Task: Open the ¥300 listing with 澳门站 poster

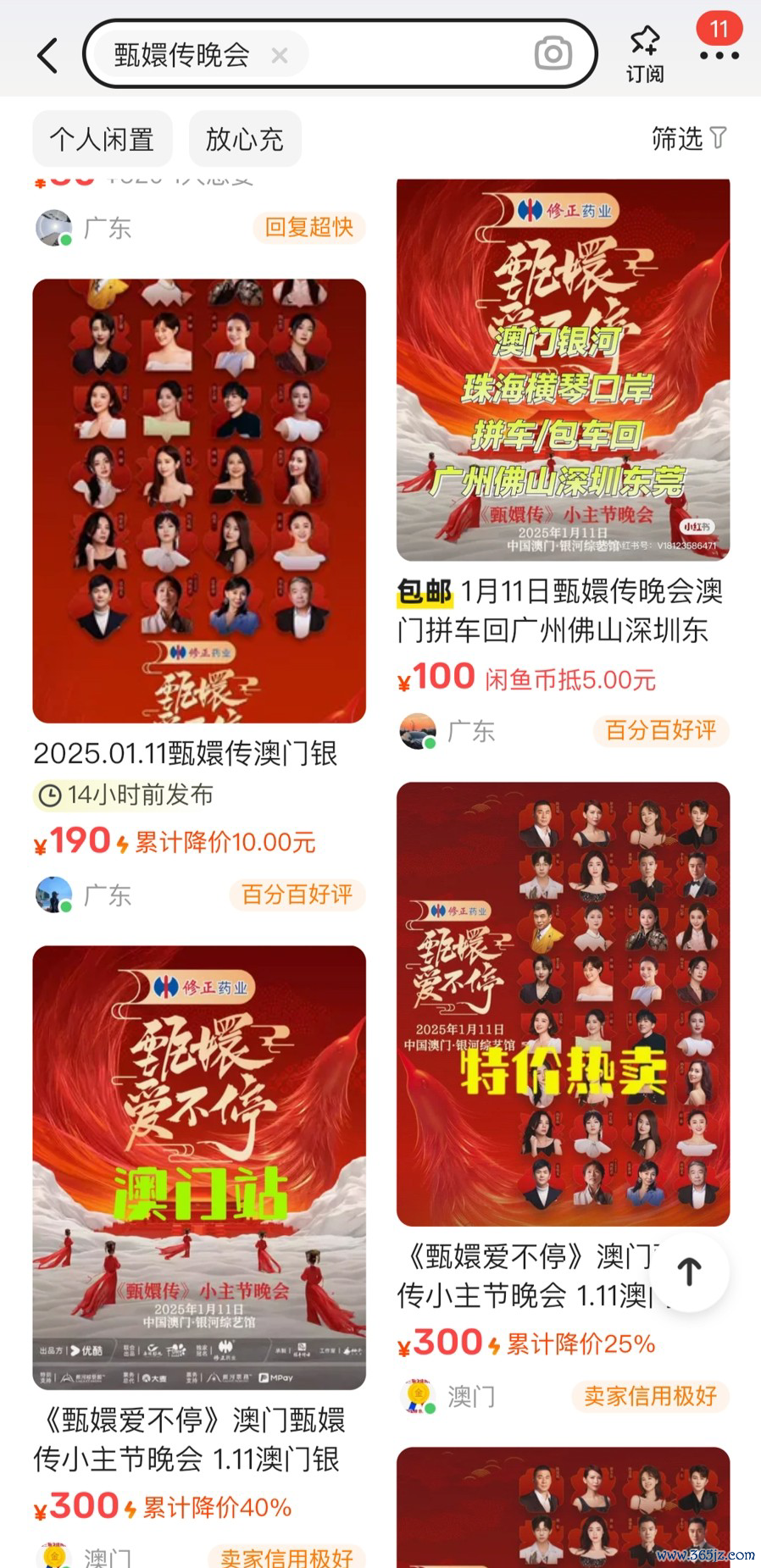Action: click(199, 1166)
